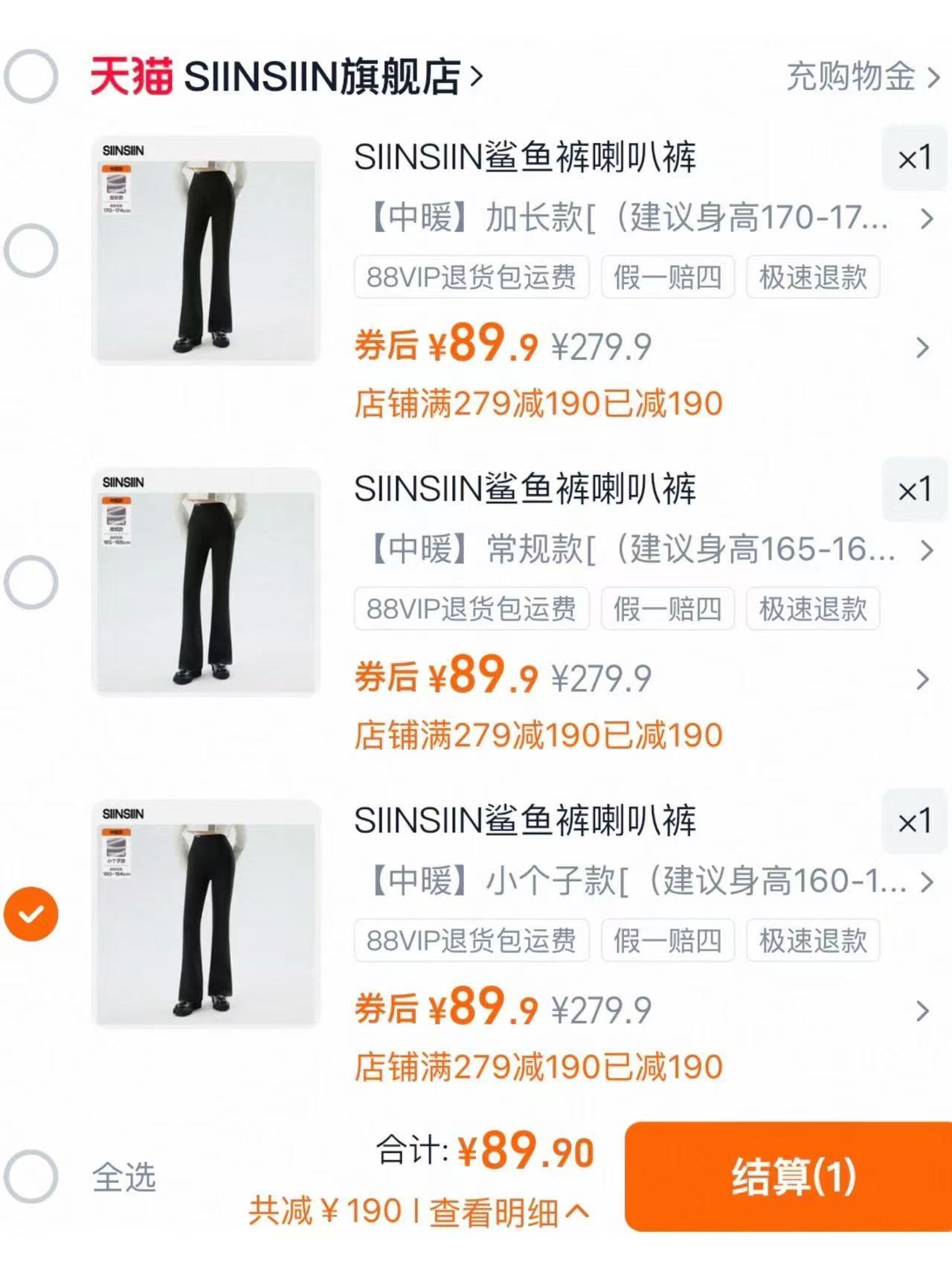The image size is (952, 1270).
Task: Deselect the 小个子款 pants item
Action: point(30,916)
